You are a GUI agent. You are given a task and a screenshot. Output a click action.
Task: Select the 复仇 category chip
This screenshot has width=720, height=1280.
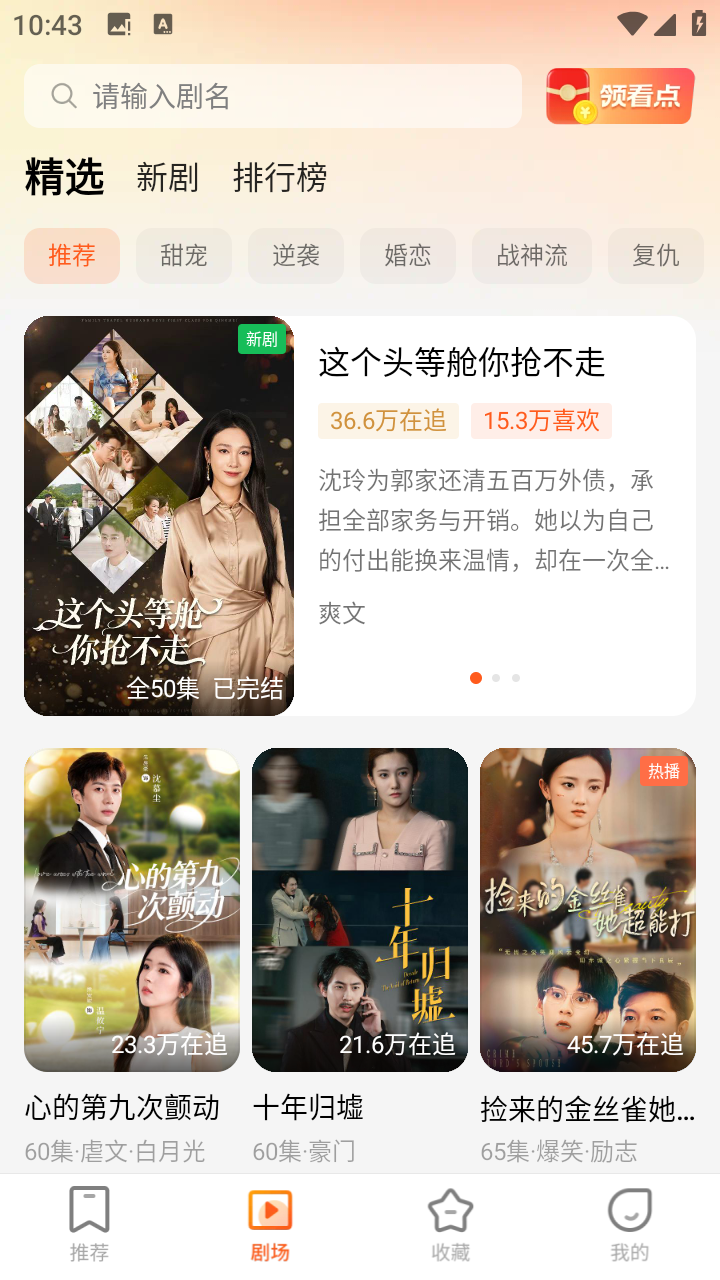pos(656,256)
